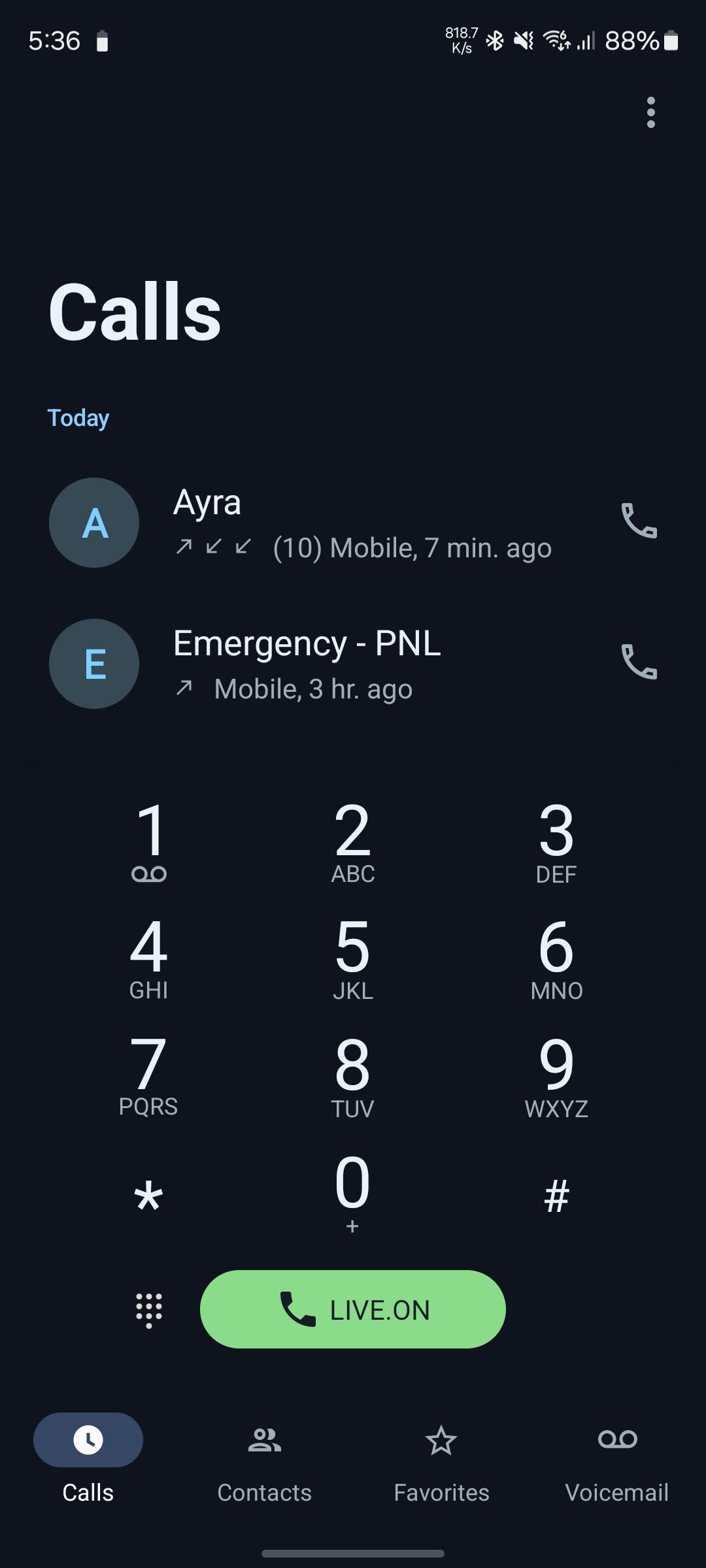This screenshot has width=706, height=1568.
Task: Tap the 3 DEF key
Action: pyautogui.click(x=556, y=841)
